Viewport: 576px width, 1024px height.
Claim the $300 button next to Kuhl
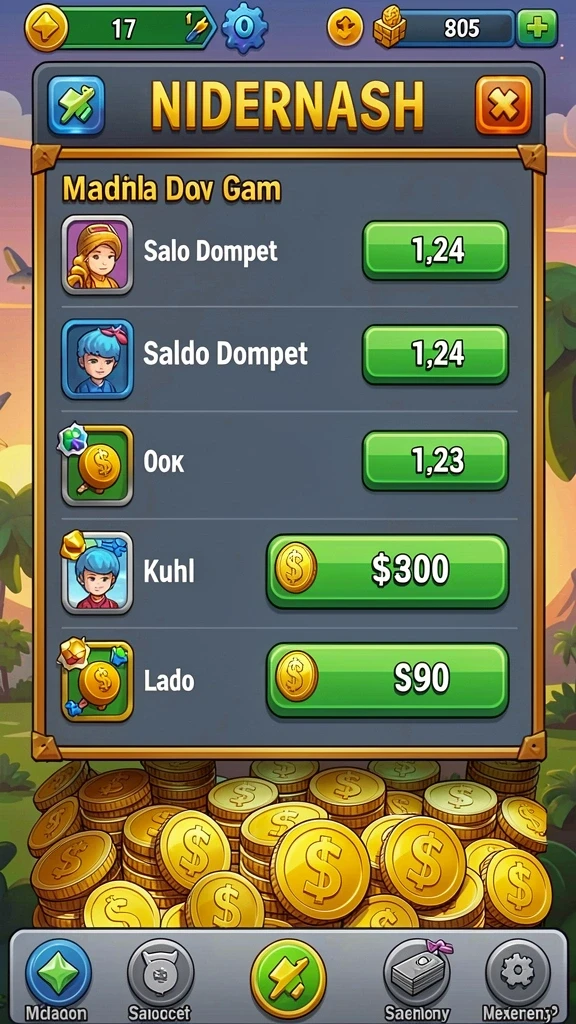tap(387, 571)
